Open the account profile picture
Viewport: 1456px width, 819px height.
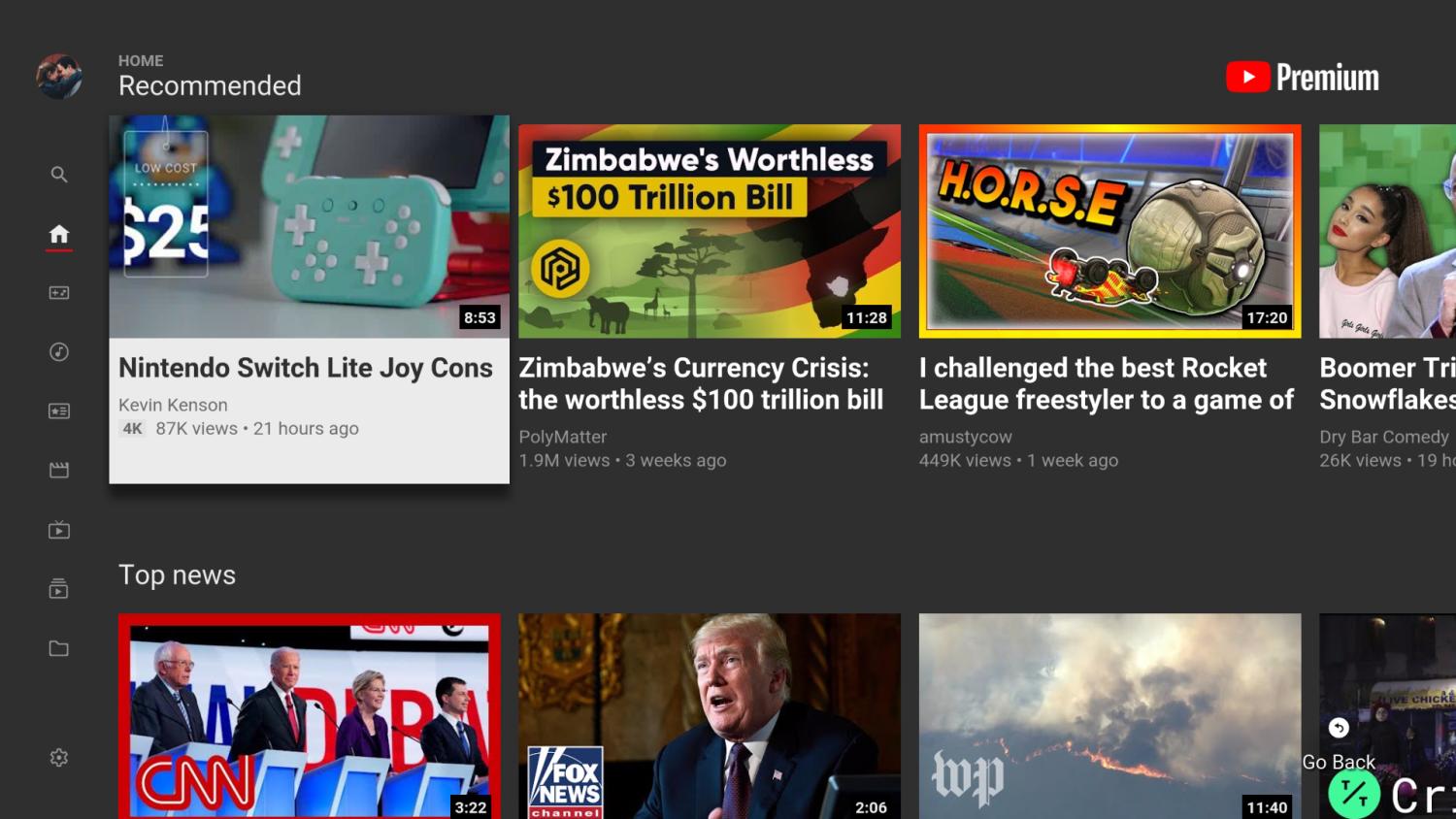pyautogui.click(x=59, y=77)
